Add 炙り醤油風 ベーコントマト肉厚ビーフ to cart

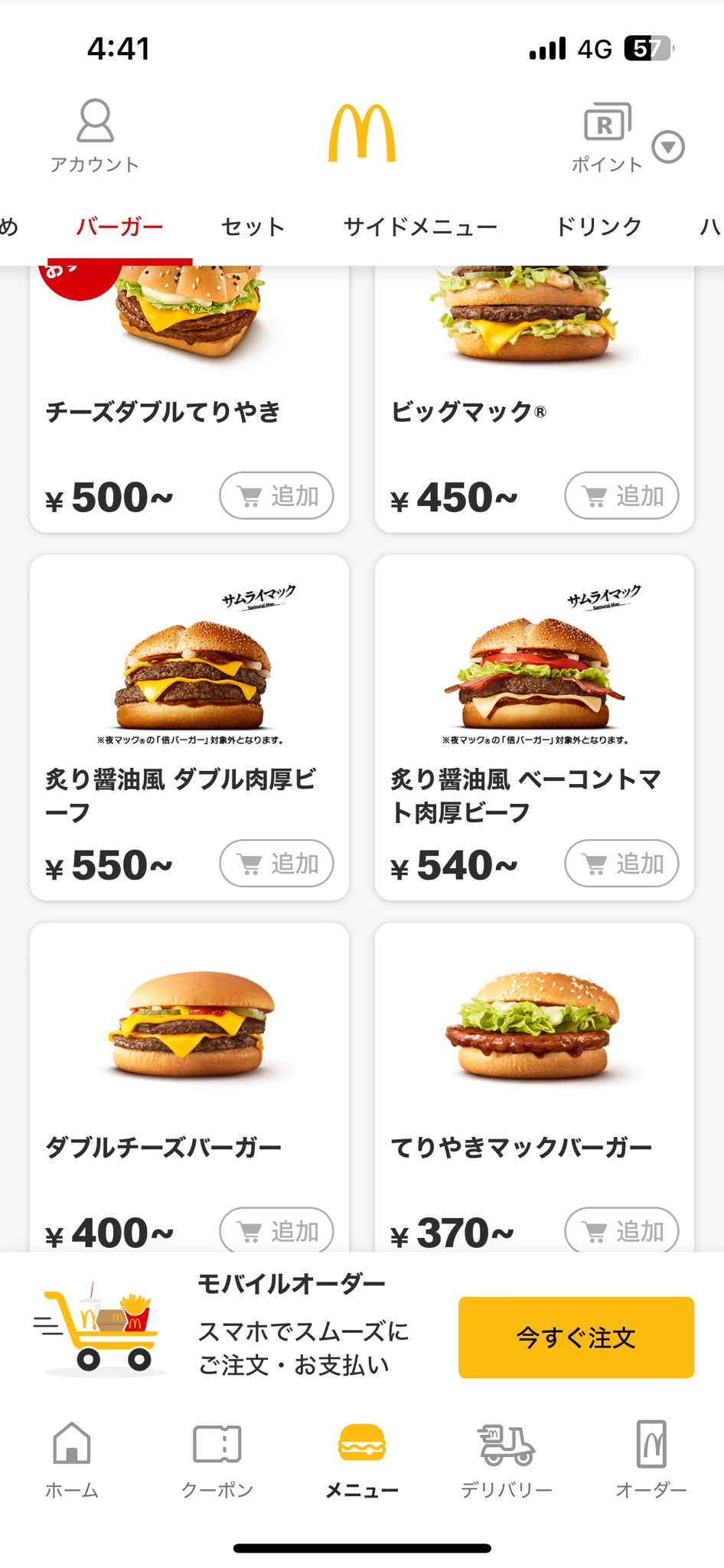tap(621, 863)
